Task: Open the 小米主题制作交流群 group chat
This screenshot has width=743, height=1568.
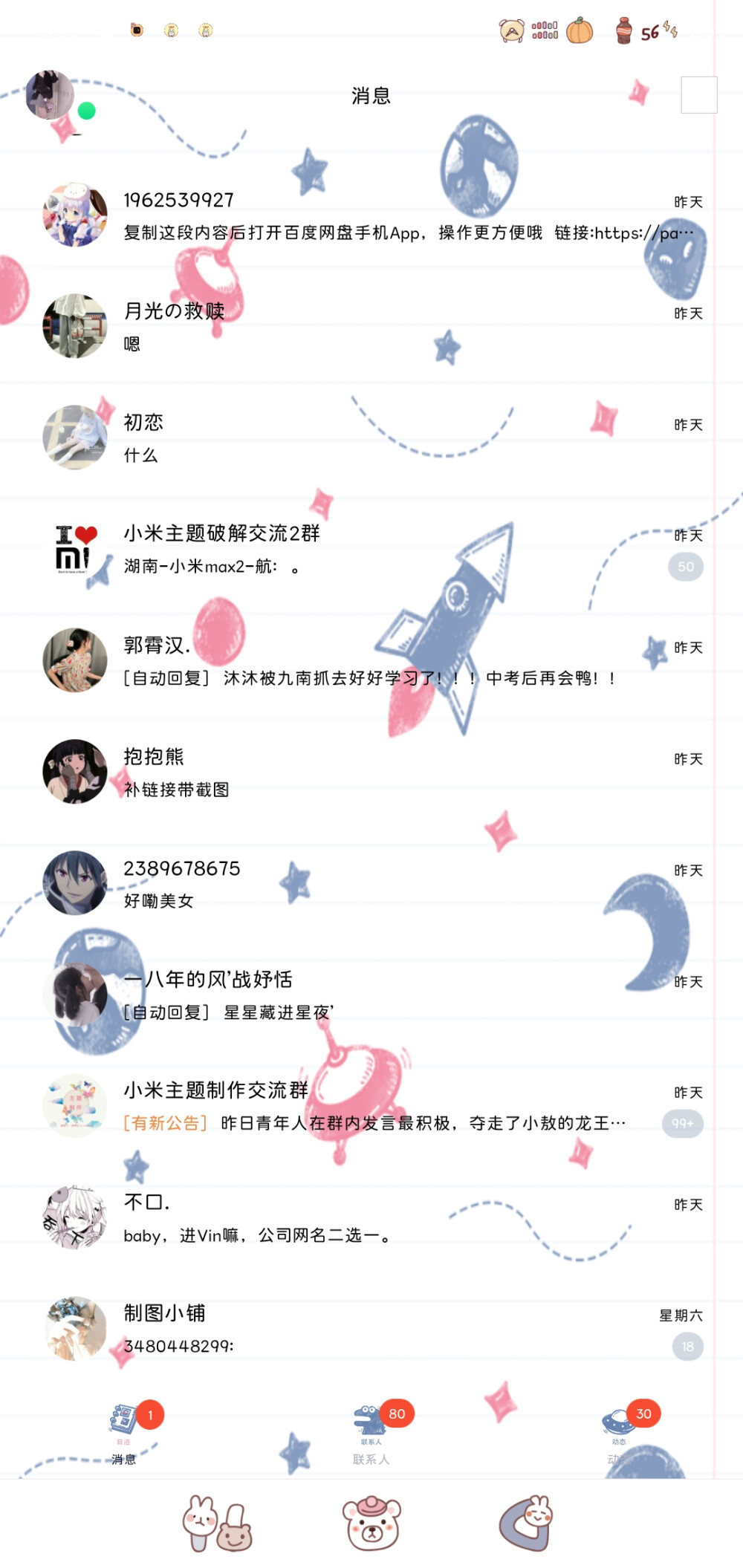Action: 371,1107
